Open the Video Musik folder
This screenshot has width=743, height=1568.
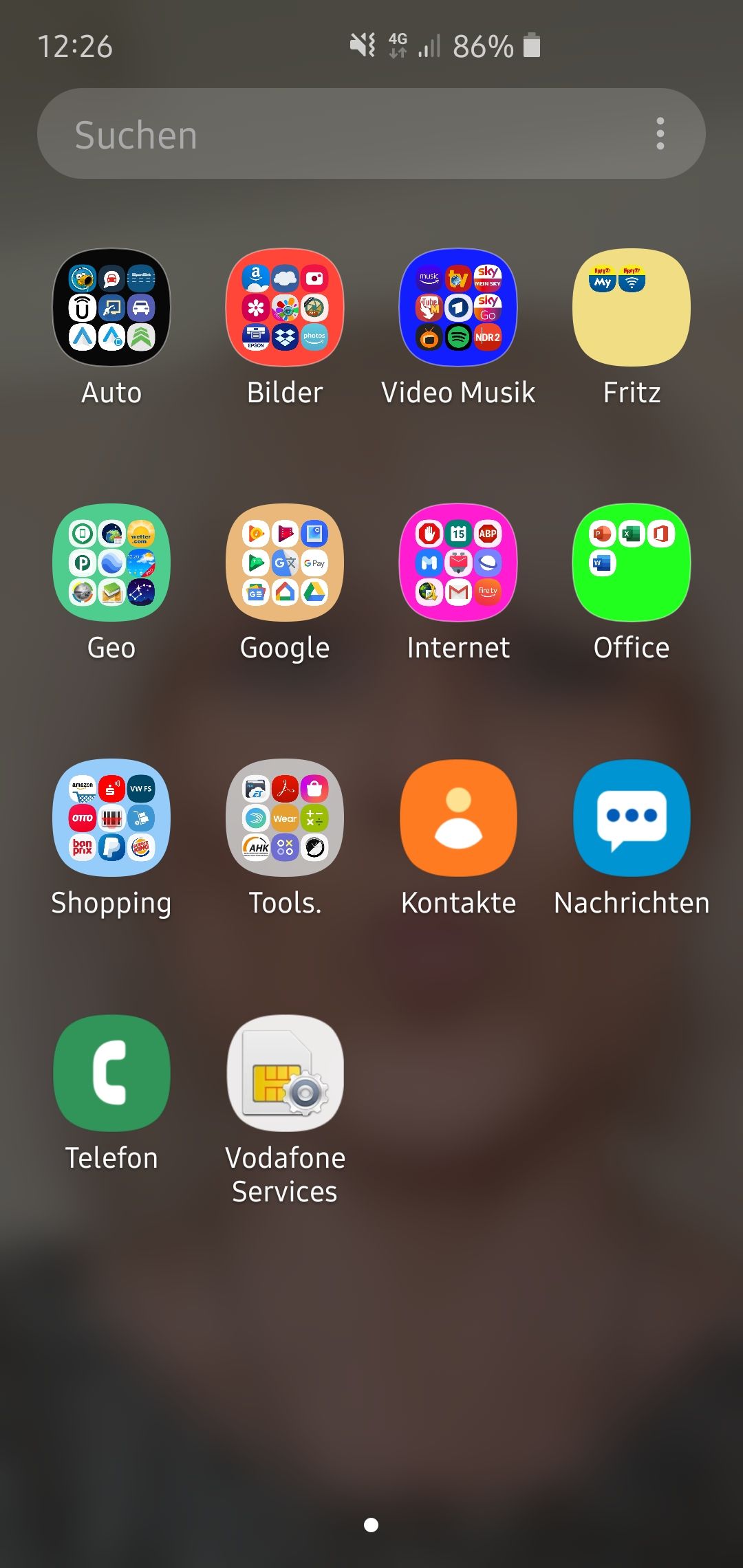pyautogui.click(x=458, y=307)
